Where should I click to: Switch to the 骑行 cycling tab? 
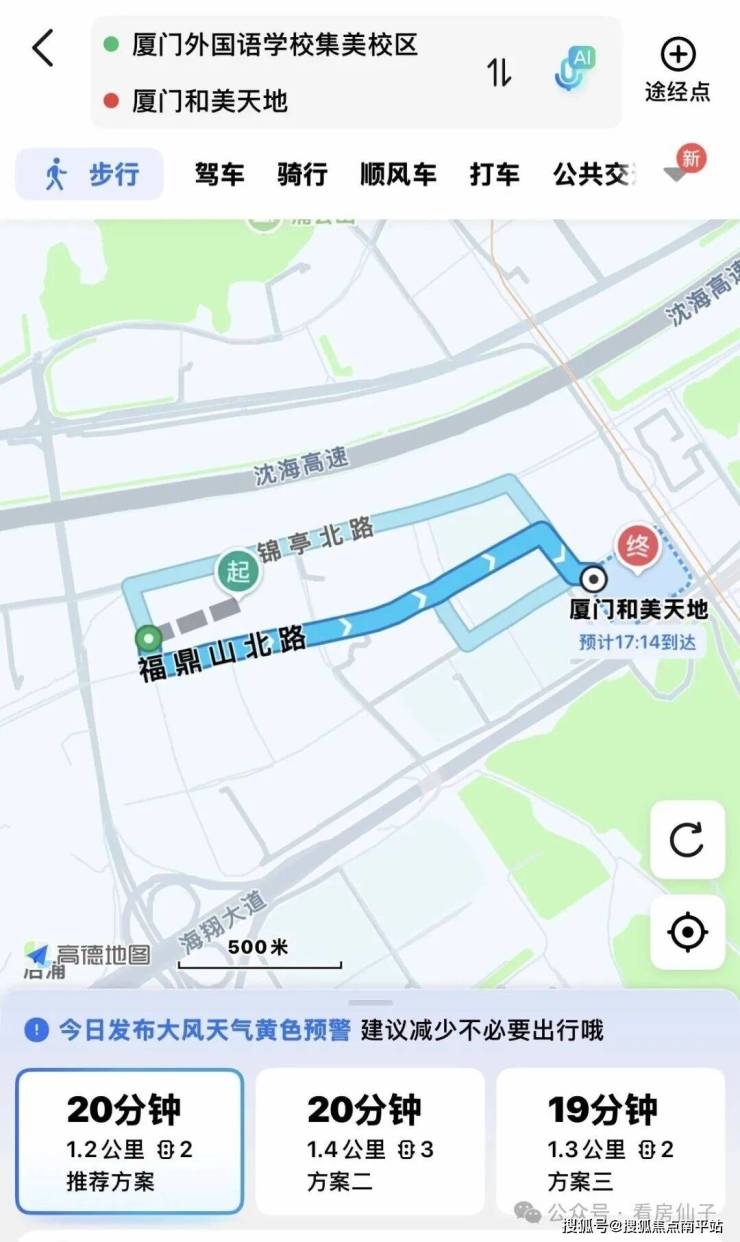pyautogui.click(x=302, y=175)
